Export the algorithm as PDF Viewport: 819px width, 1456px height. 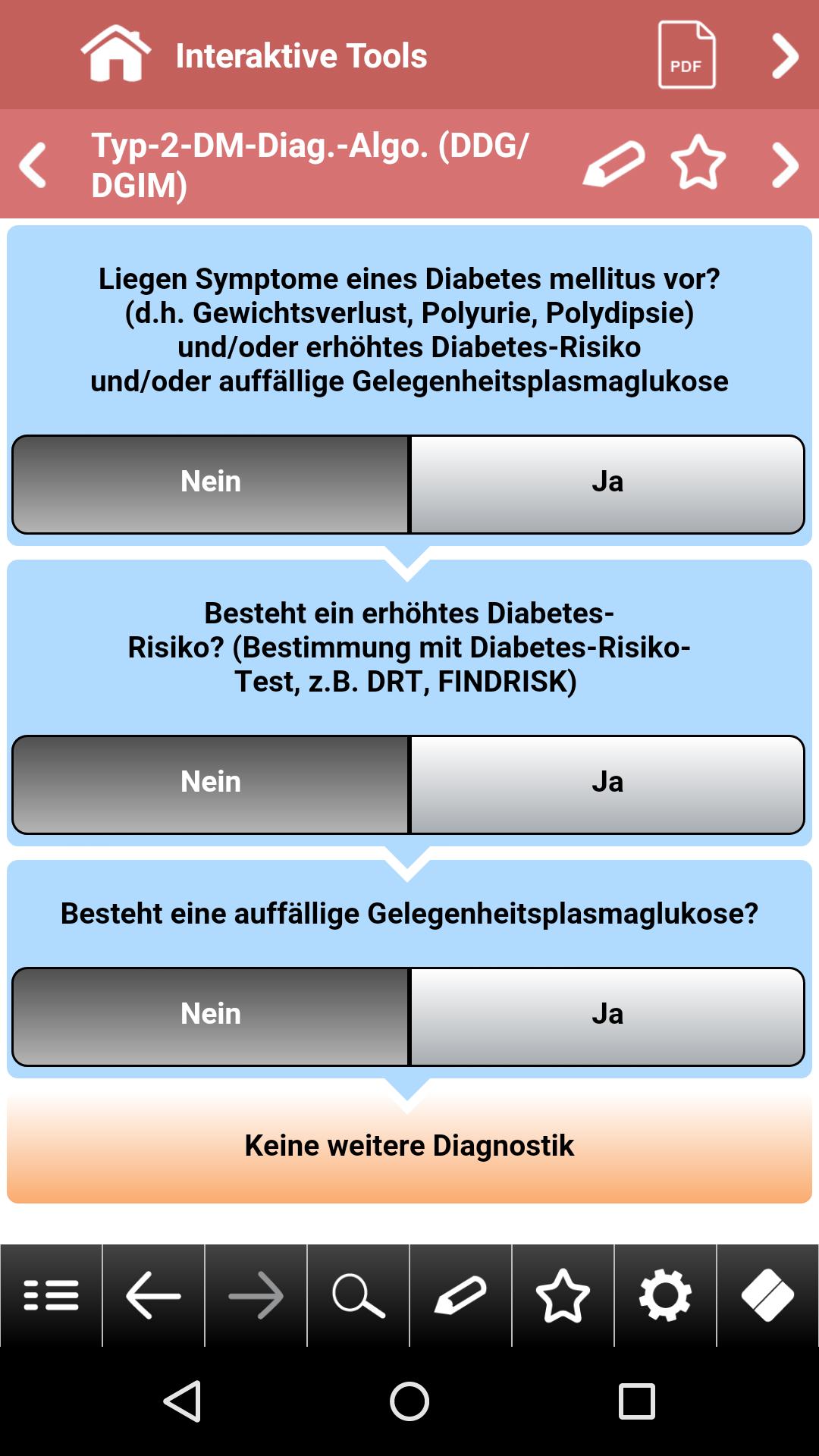[x=686, y=55]
